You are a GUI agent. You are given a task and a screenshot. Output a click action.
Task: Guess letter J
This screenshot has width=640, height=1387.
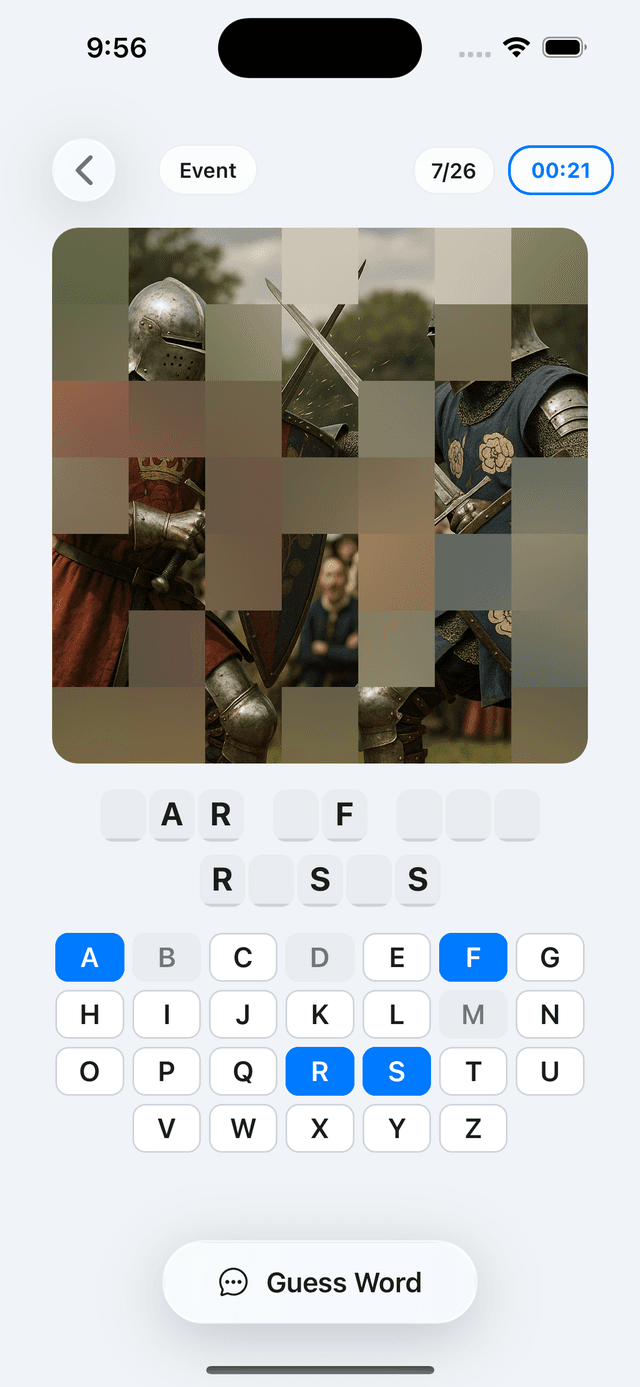coord(243,1014)
